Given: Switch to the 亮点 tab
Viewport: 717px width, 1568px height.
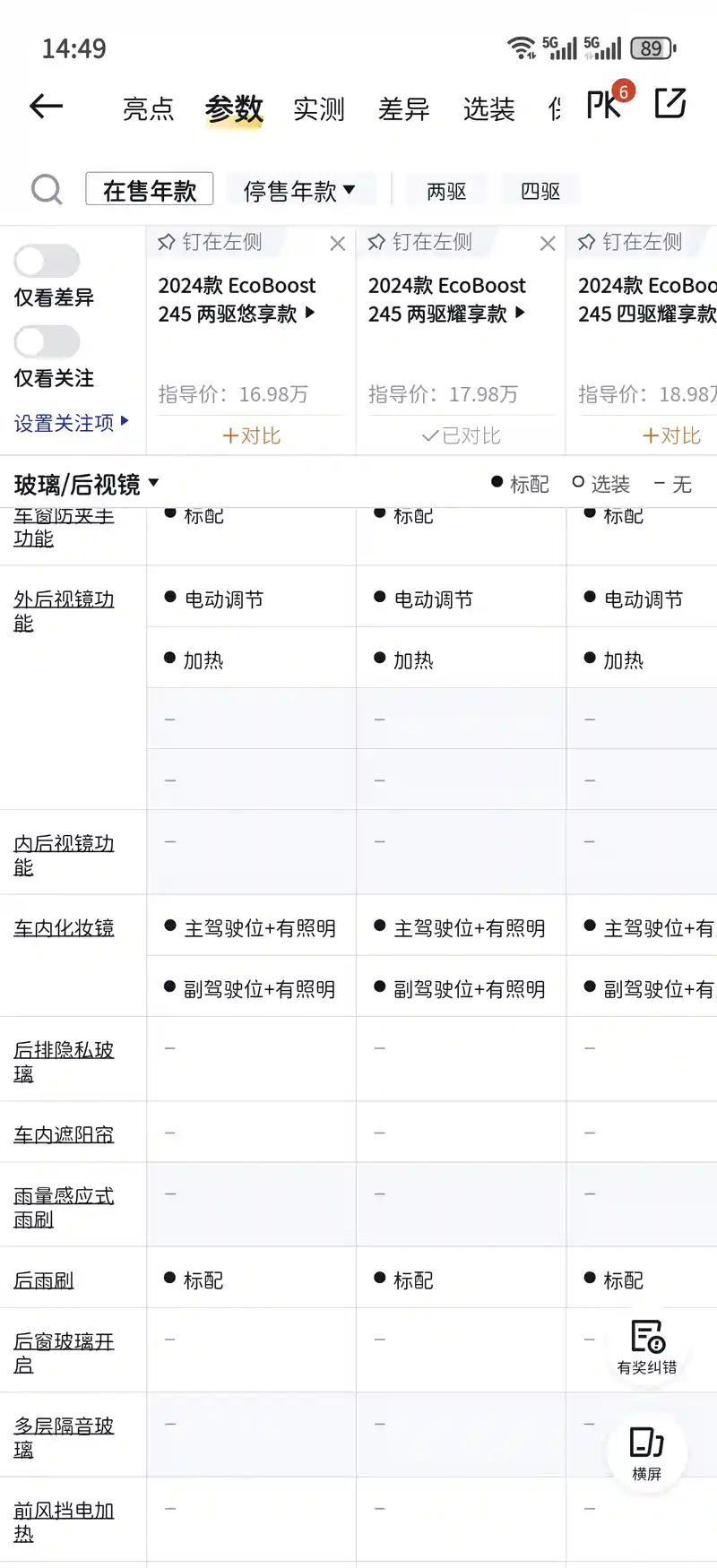Looking at the screenshot, I should coord(148,109).
